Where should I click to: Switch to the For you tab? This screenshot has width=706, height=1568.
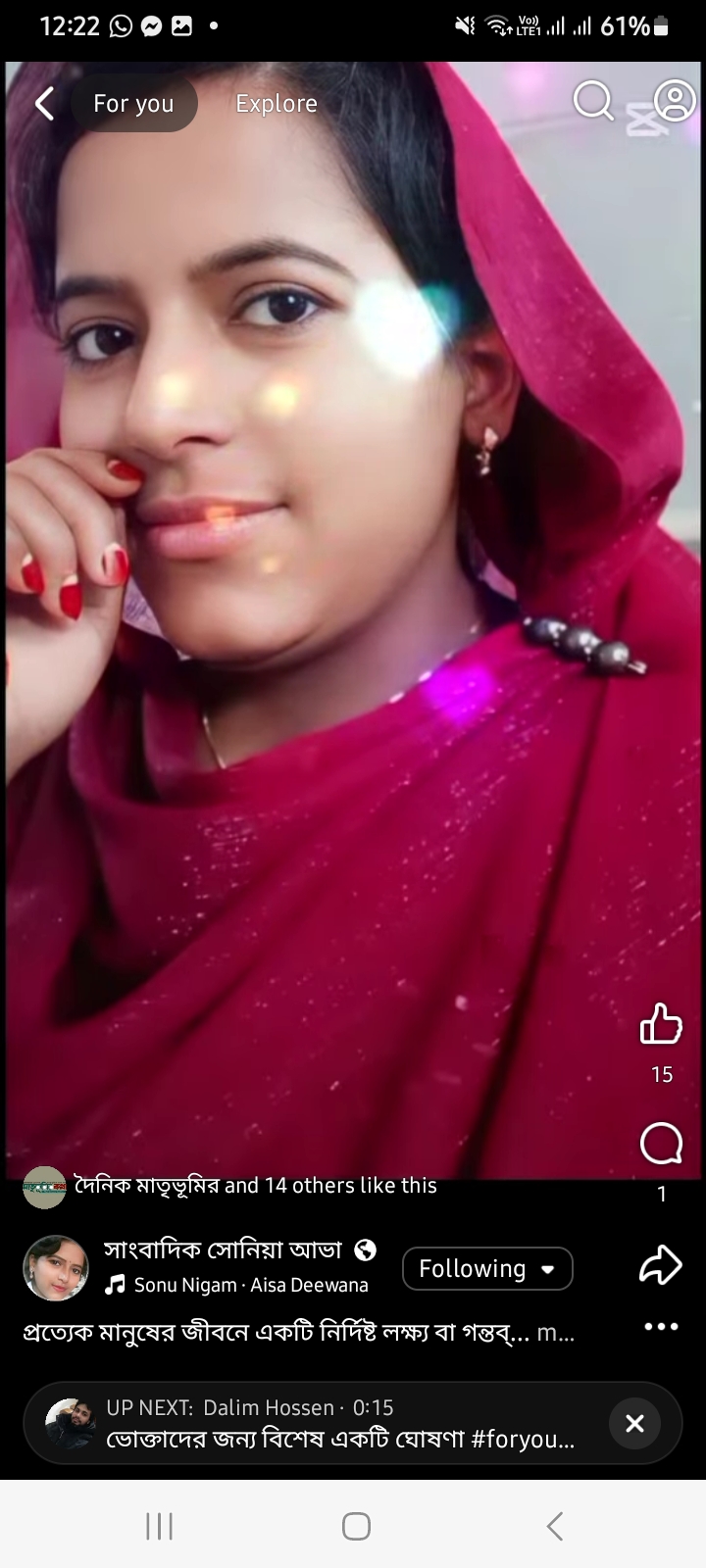pyautogui.click(x=133, y=104)
